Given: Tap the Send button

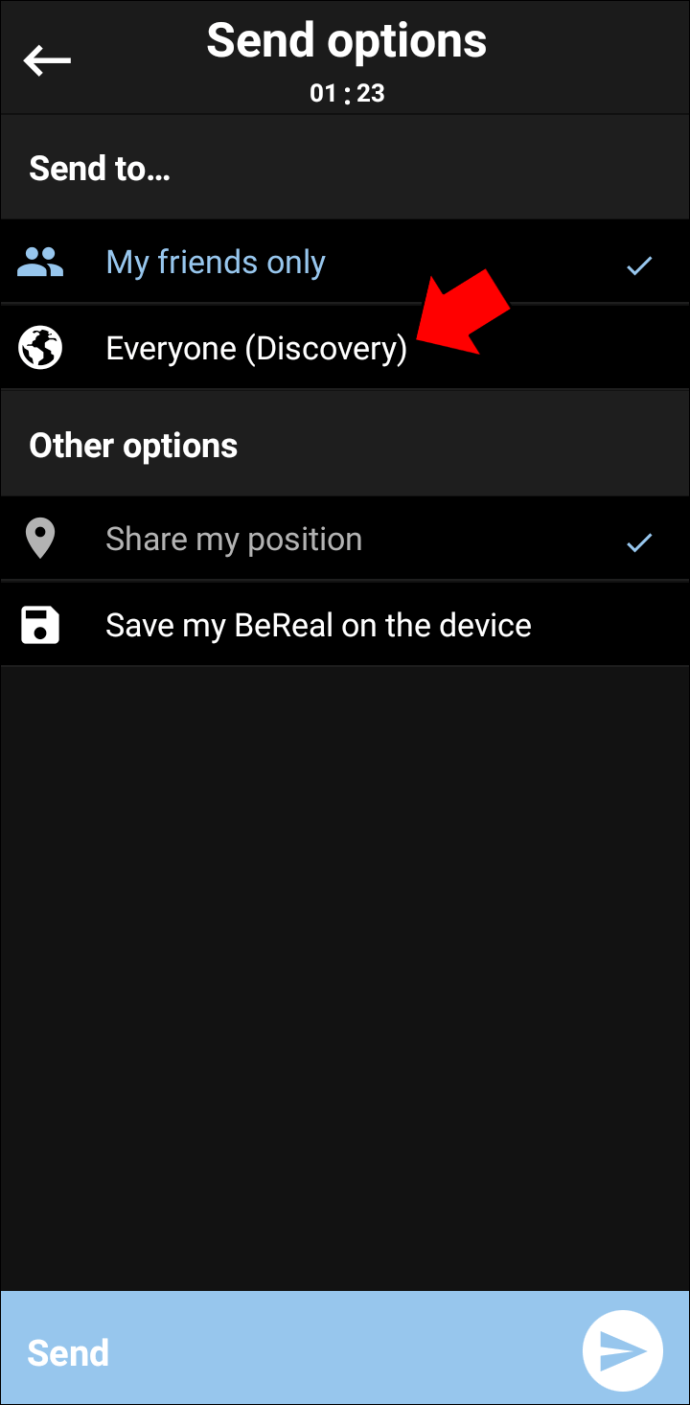Looking at the screenshot, I should coord(345,1348).
